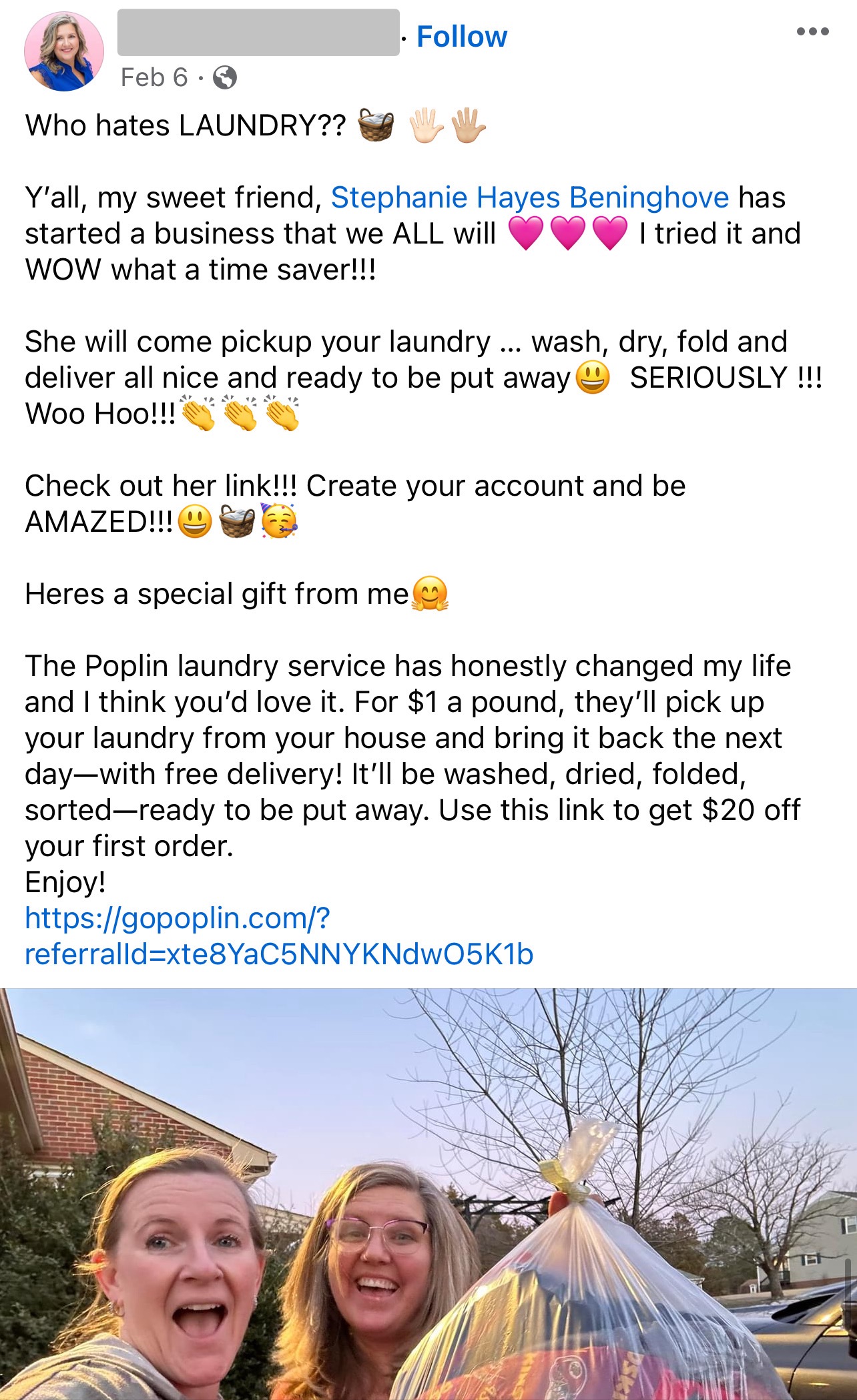
Task: Follow the post author
Action: 461,37
